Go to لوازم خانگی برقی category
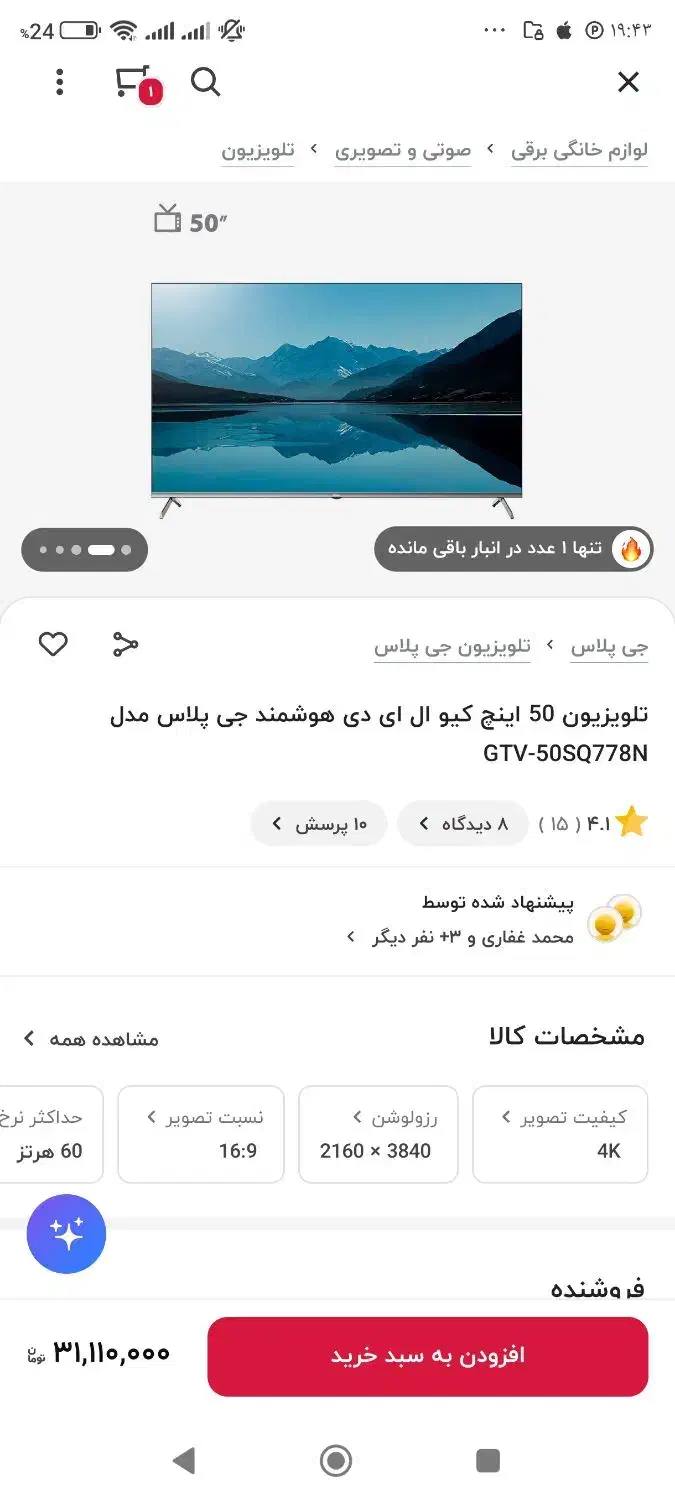Viewport: 675px width, 1500px height. (x=579, y=151)
